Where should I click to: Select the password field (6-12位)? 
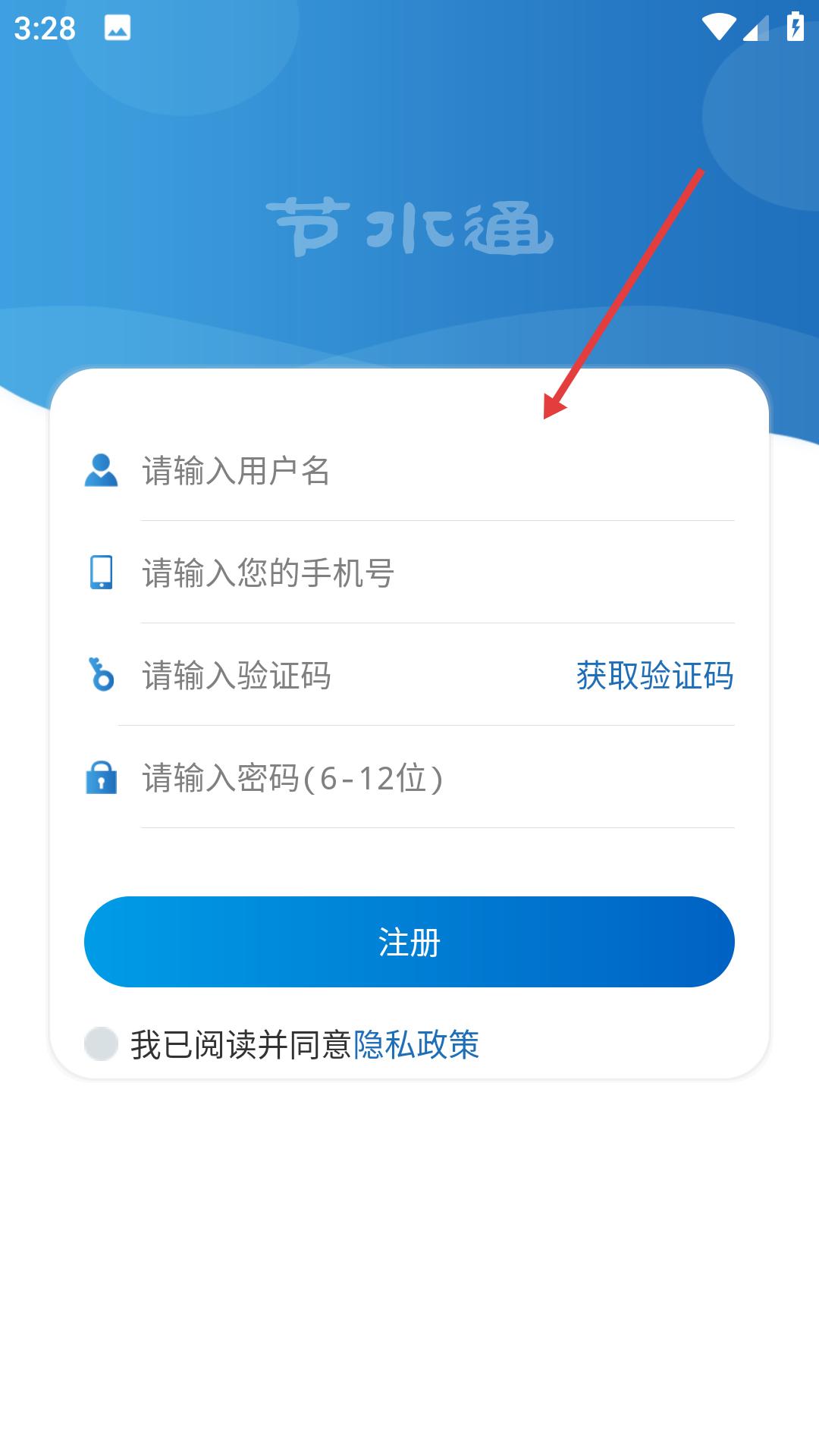click(x=436, y=778)
